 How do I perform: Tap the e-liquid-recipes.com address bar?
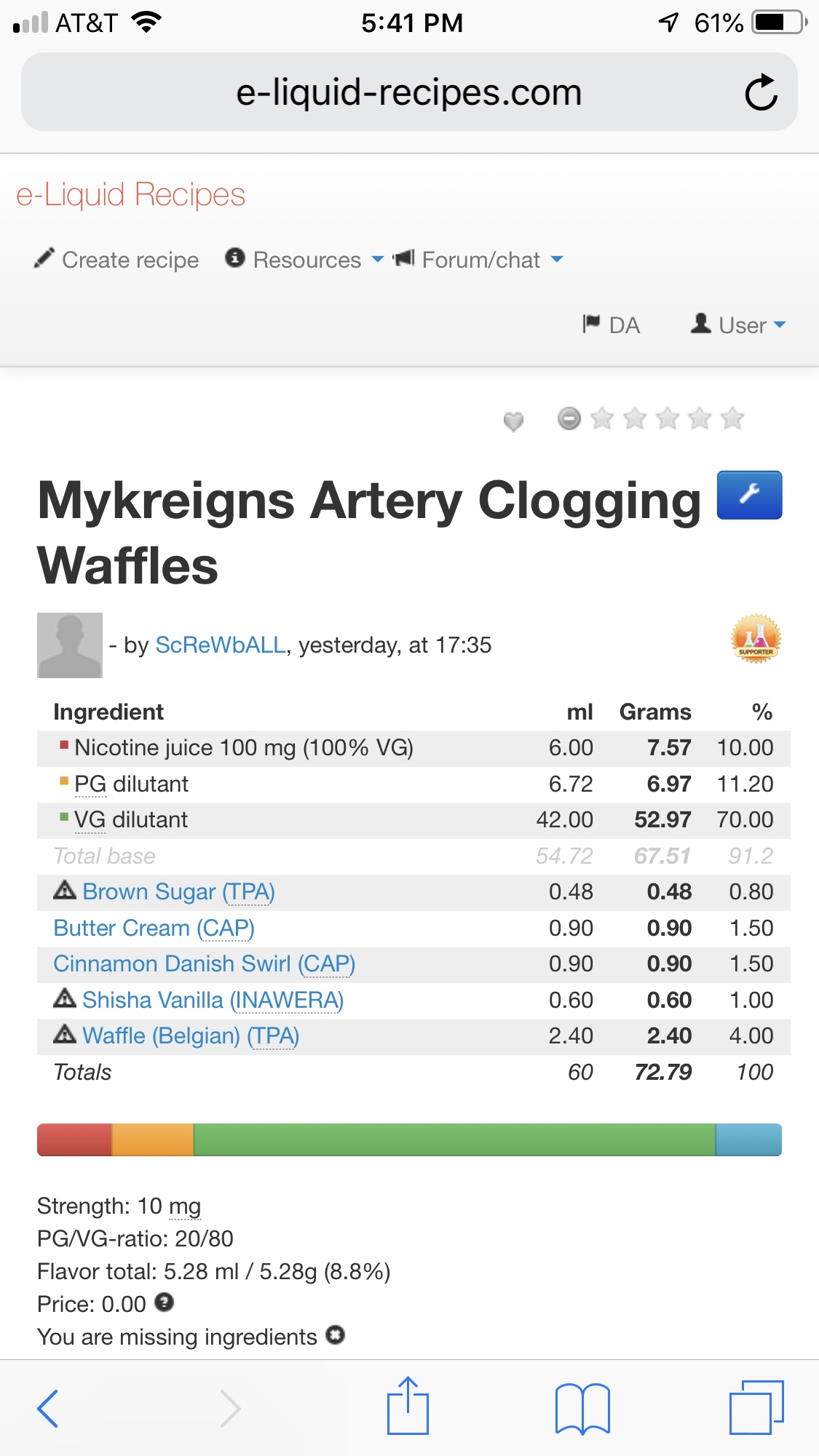click(408, 92)
